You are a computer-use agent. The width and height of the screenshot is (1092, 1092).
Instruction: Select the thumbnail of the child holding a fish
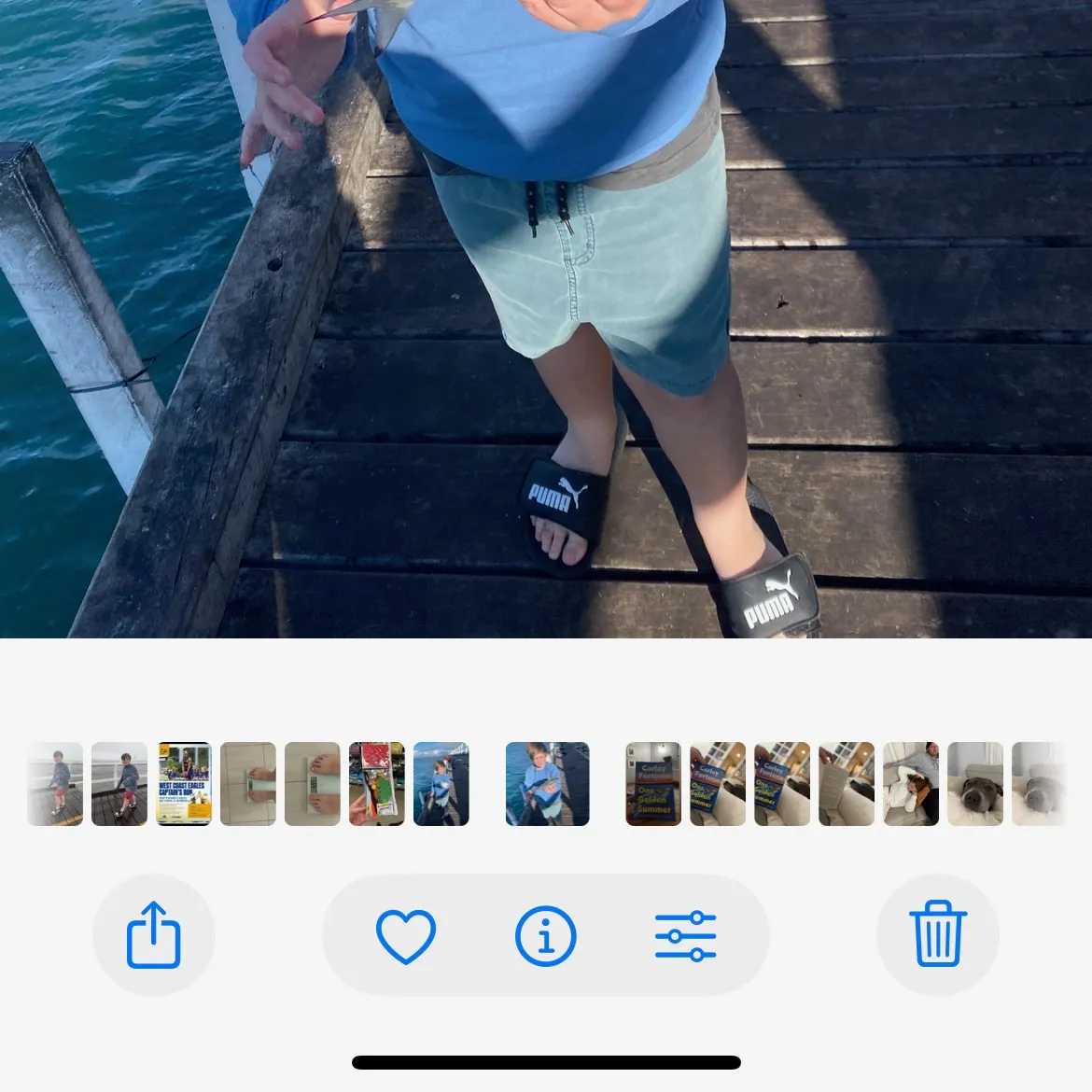(547, 784)
